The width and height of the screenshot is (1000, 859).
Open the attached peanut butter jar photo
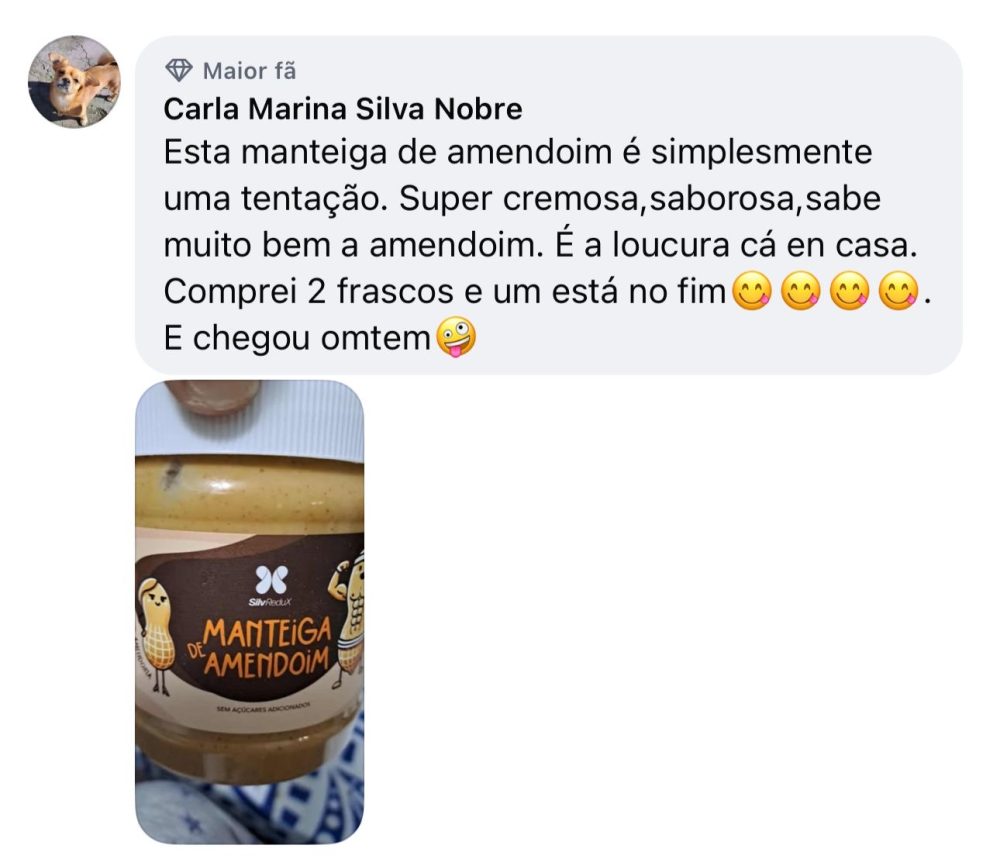point(250,610)
